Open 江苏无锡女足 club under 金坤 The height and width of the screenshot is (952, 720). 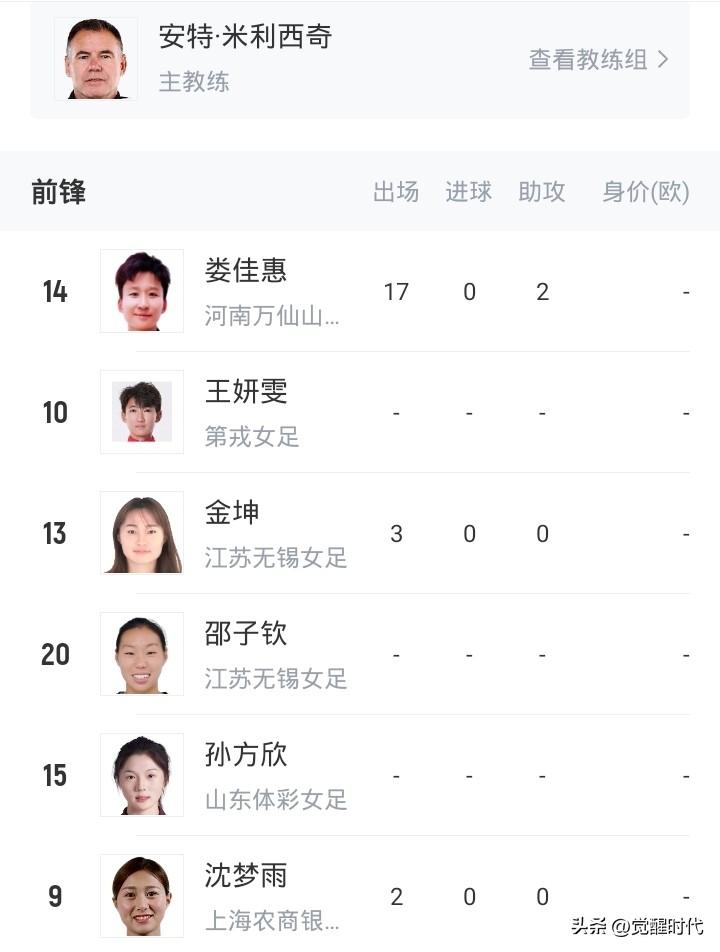[x=273, y=558]
